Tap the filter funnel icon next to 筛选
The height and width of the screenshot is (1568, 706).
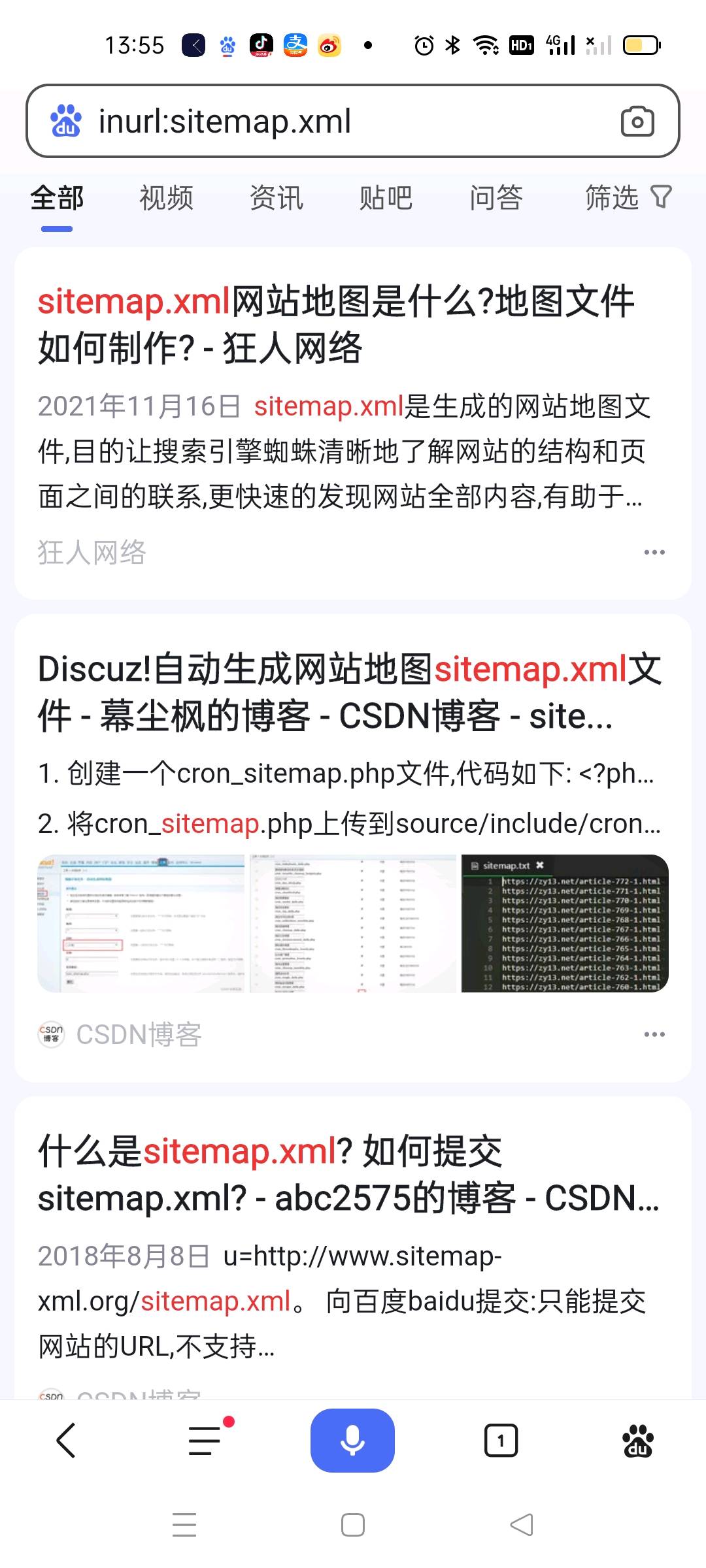[x=662, y=196]
